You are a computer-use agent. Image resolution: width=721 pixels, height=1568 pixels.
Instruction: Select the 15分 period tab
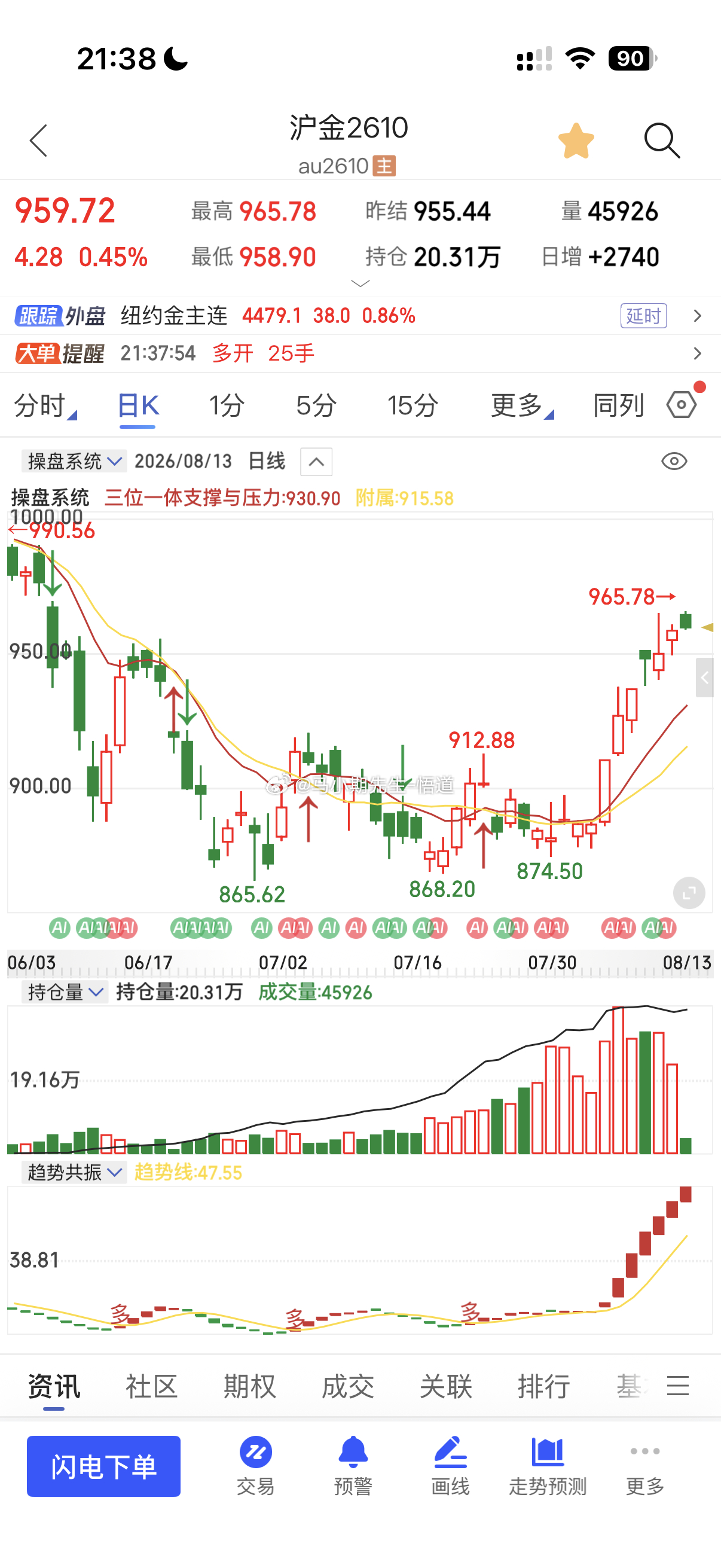(x=413, y=405)
